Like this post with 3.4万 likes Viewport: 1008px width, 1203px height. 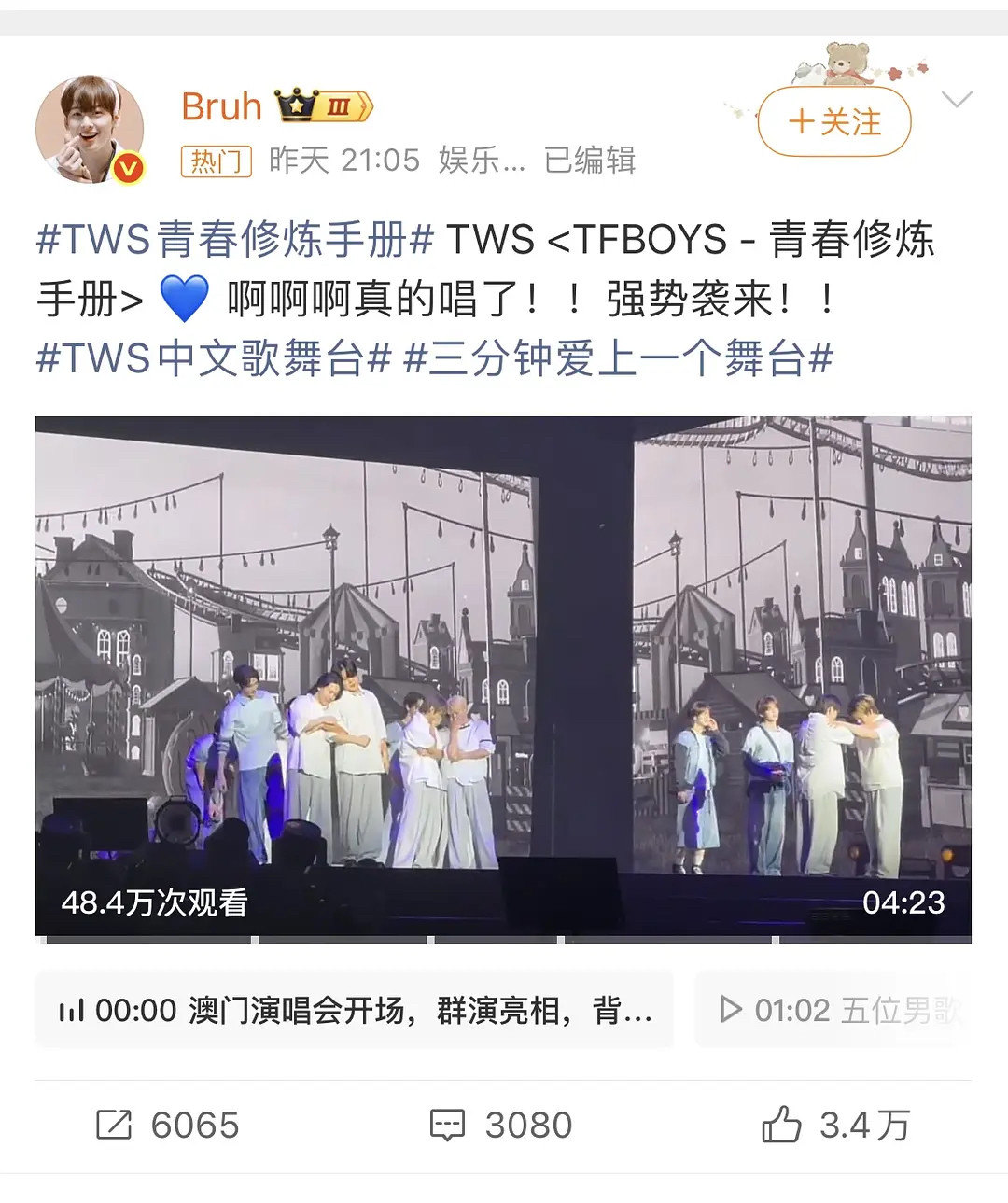tap(835, 1125)
